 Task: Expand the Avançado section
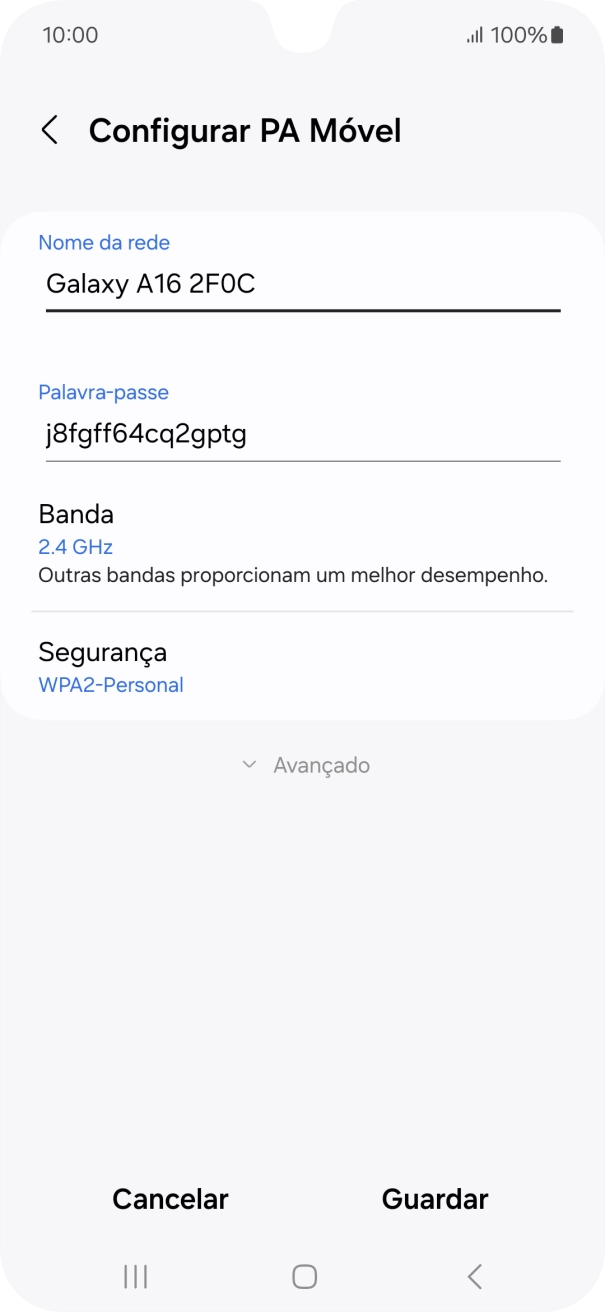pyautogui.click(x=306, y=765)
